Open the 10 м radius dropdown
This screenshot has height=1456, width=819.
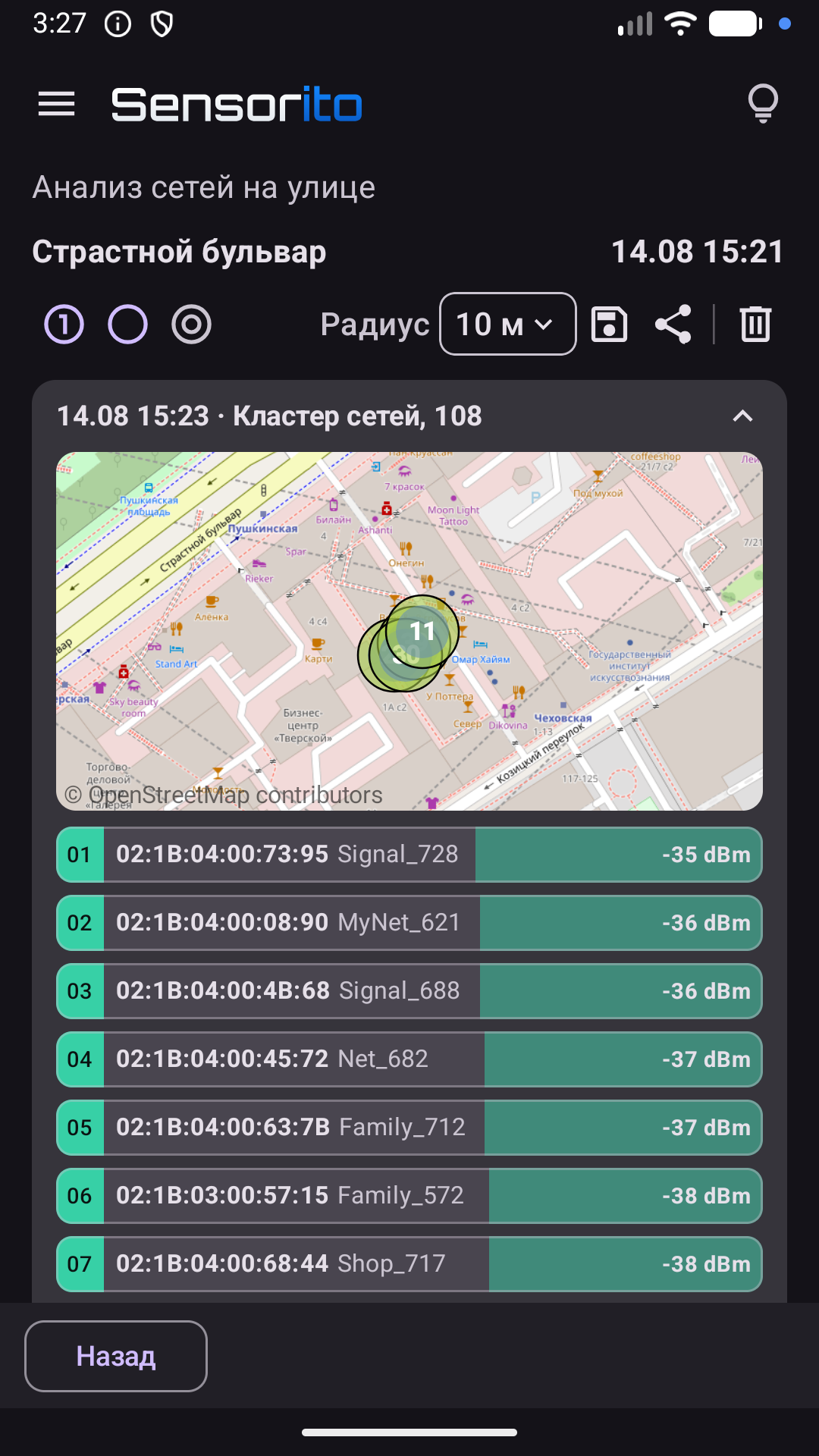tap(508, 324)
